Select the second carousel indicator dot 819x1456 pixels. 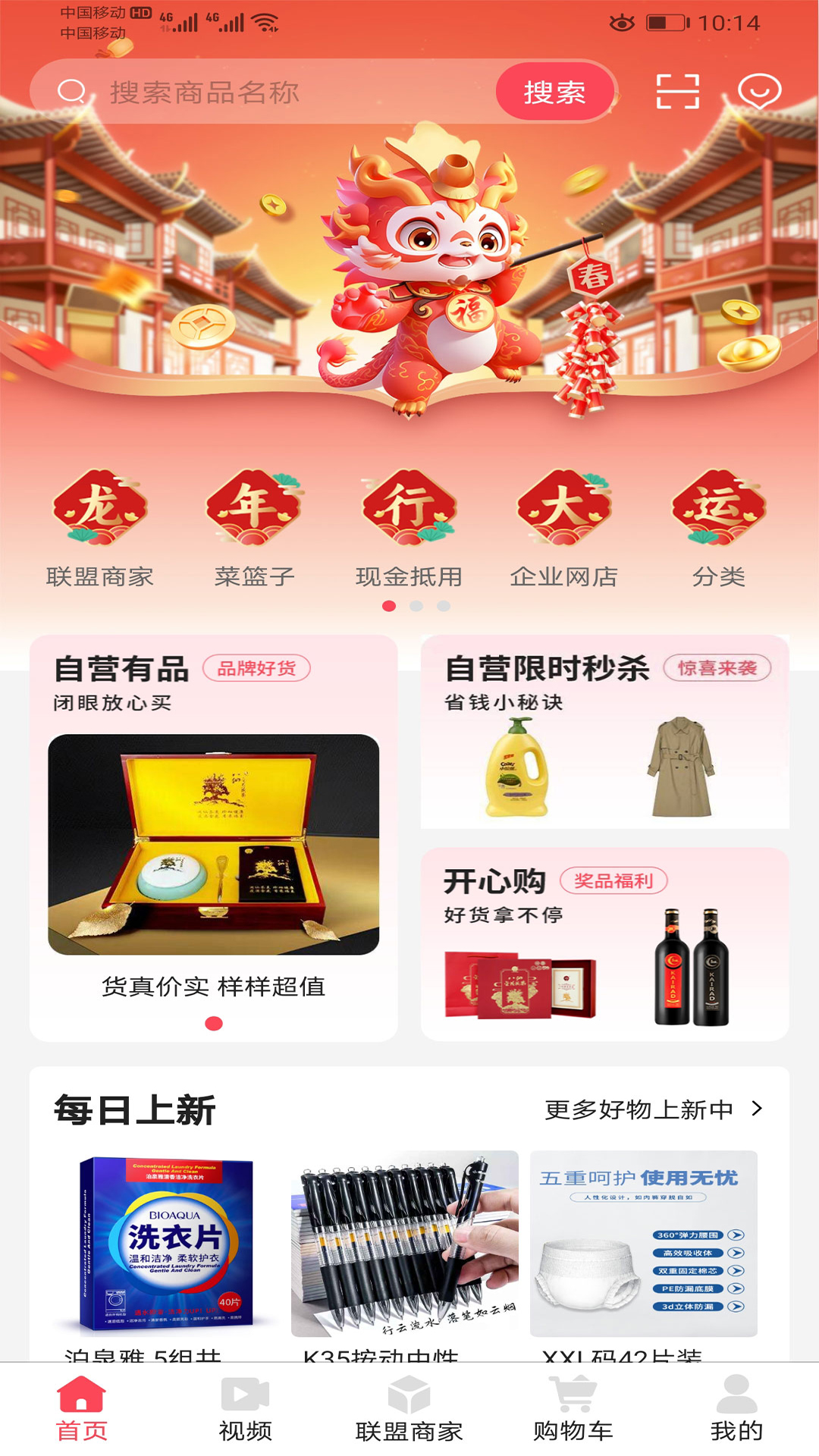pyautogui.click(x=414, y=607)
